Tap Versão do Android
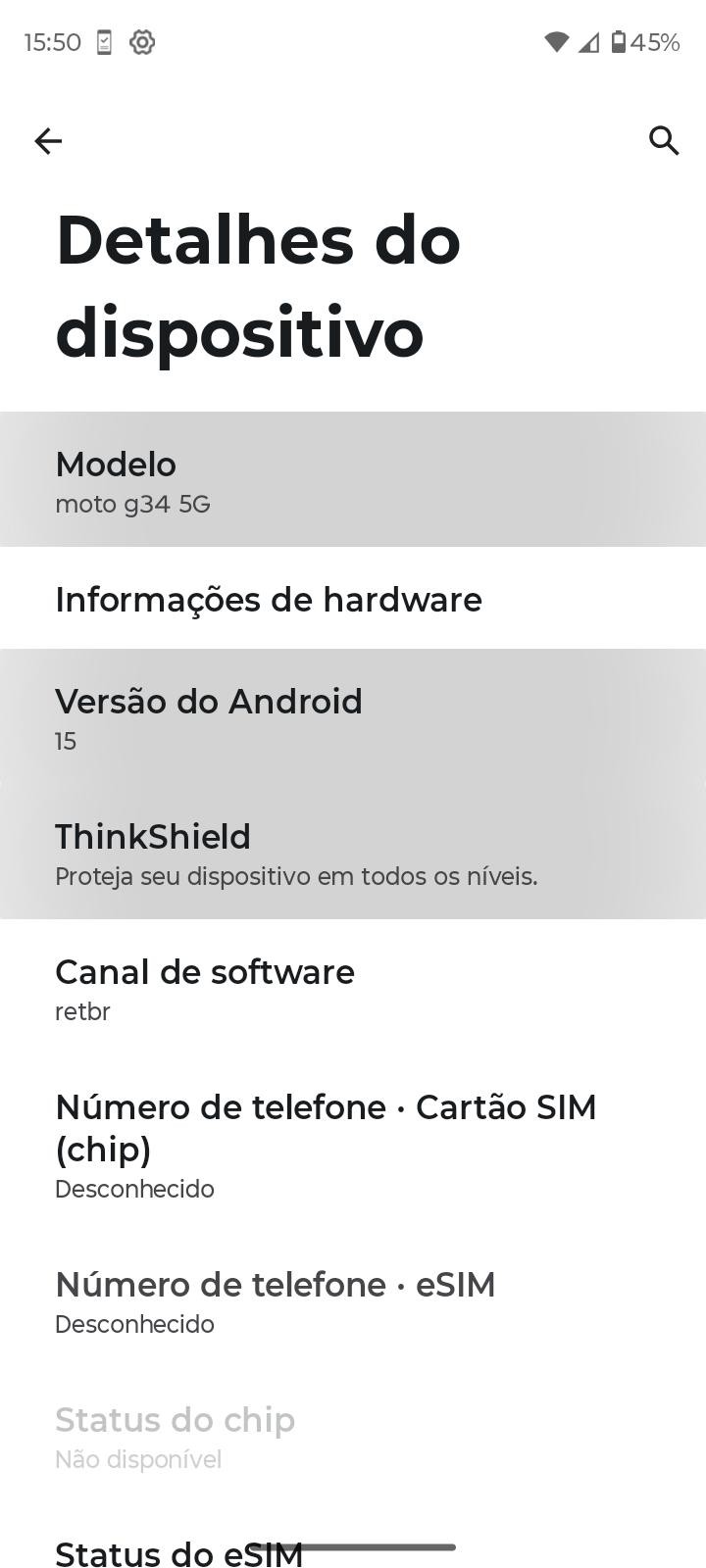Screen dimensions: 706x1568 353,718
